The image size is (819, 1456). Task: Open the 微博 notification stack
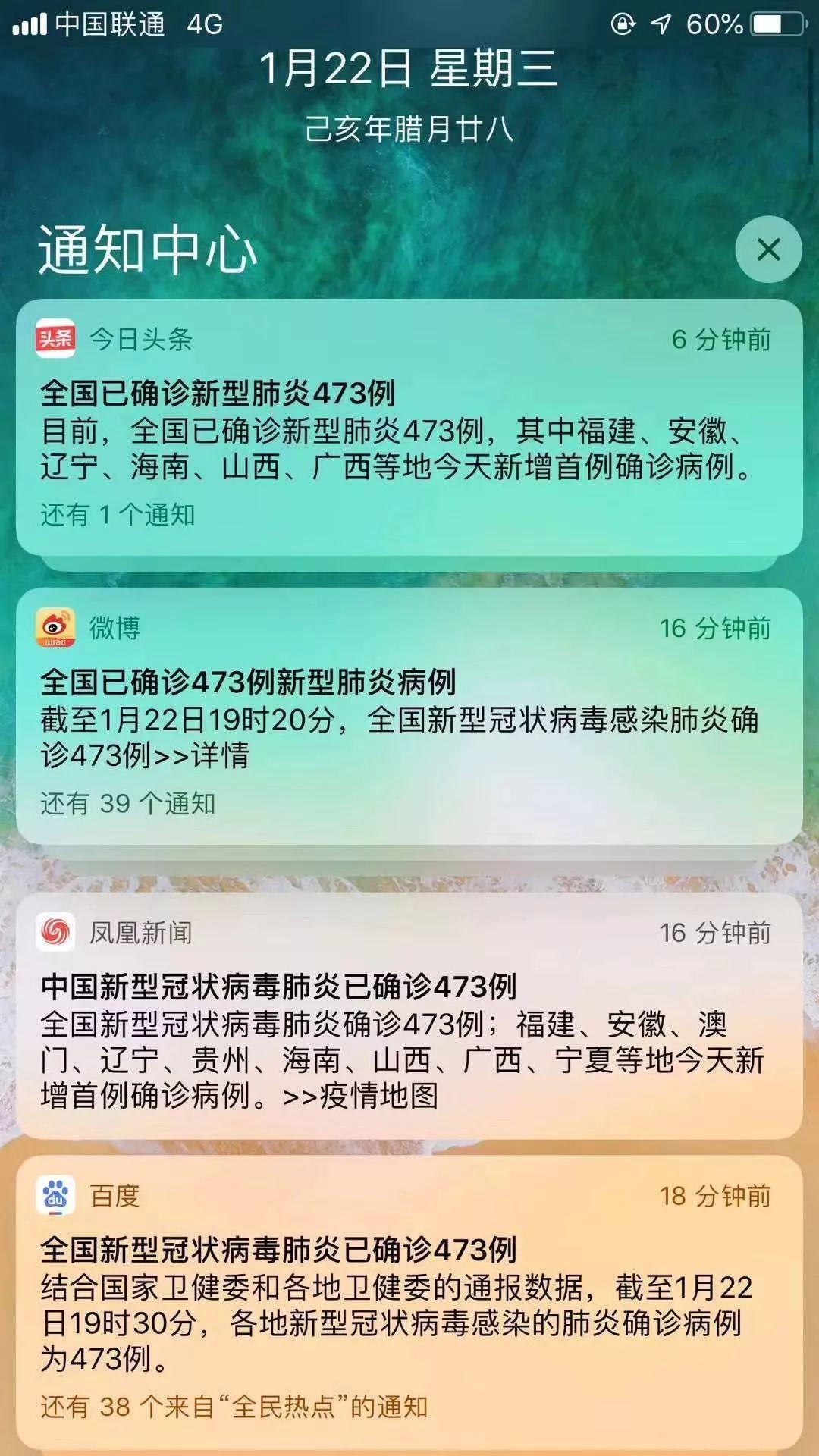tap(409, 717)
